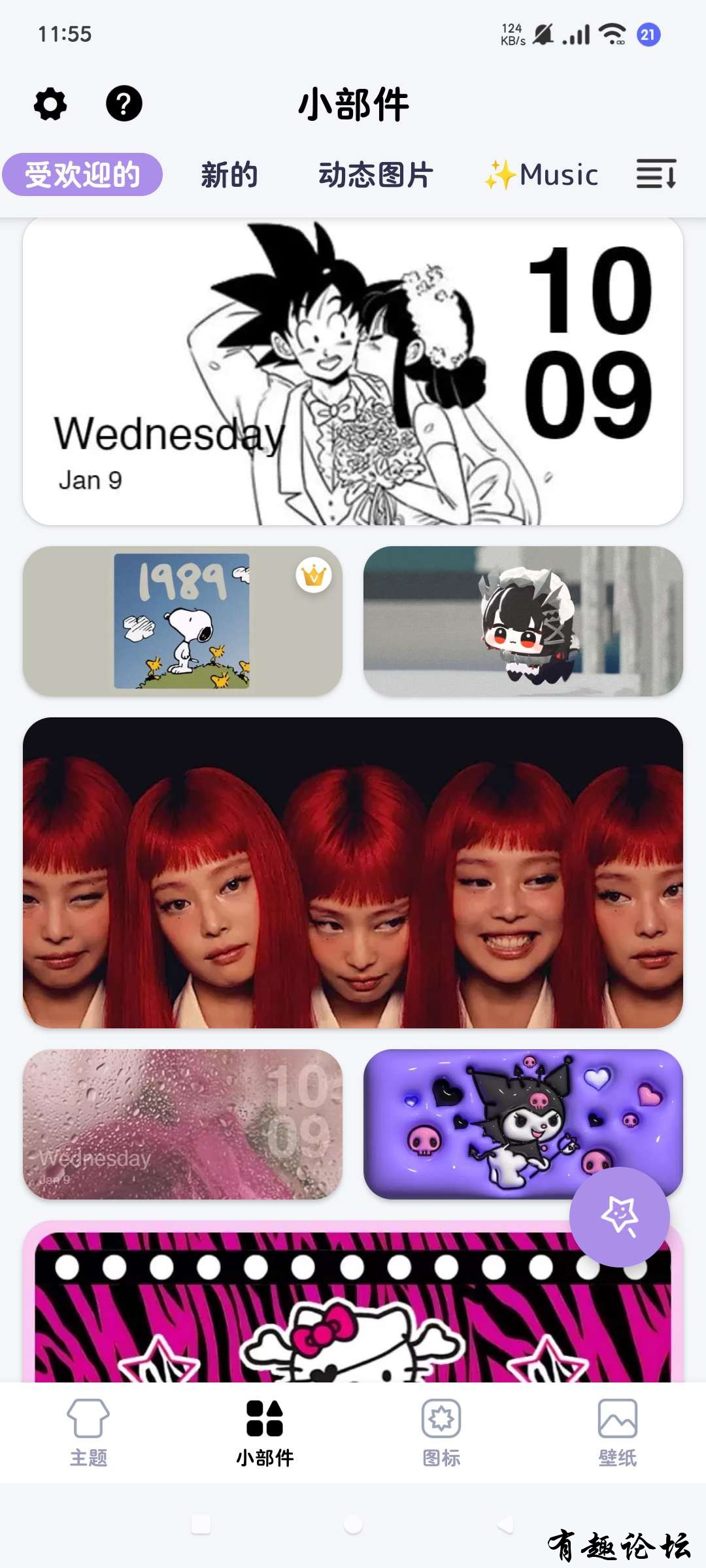Open the Goku wedding clock widget

[353, 371]
